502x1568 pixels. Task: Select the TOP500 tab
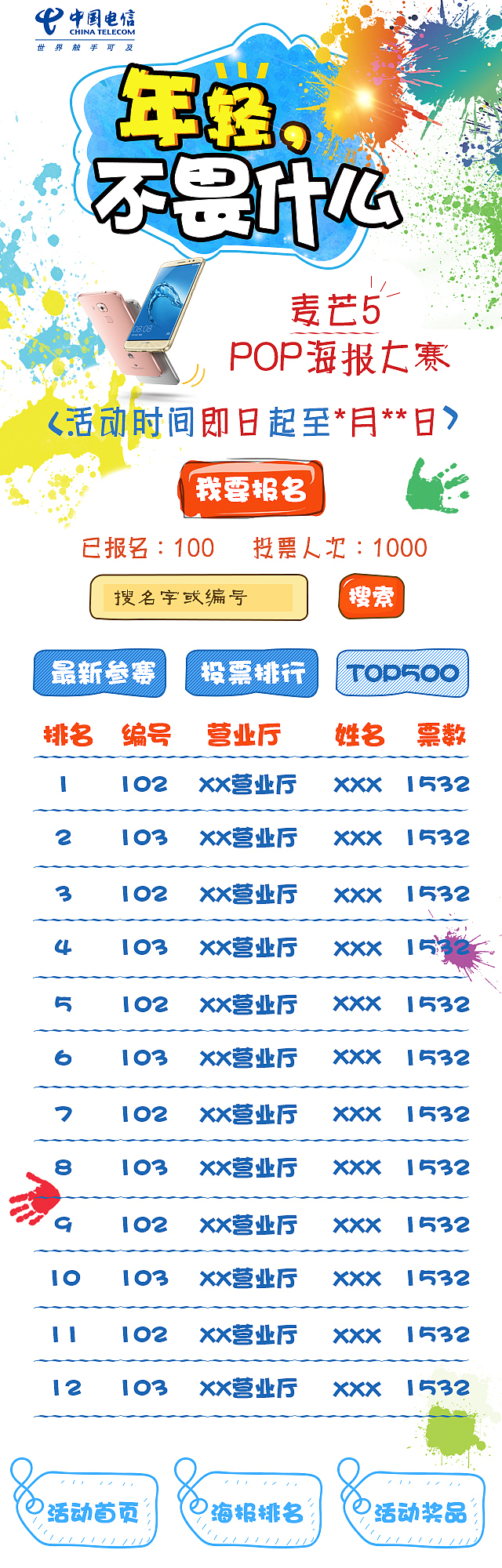pyautogui.click(x=402, y=673)
